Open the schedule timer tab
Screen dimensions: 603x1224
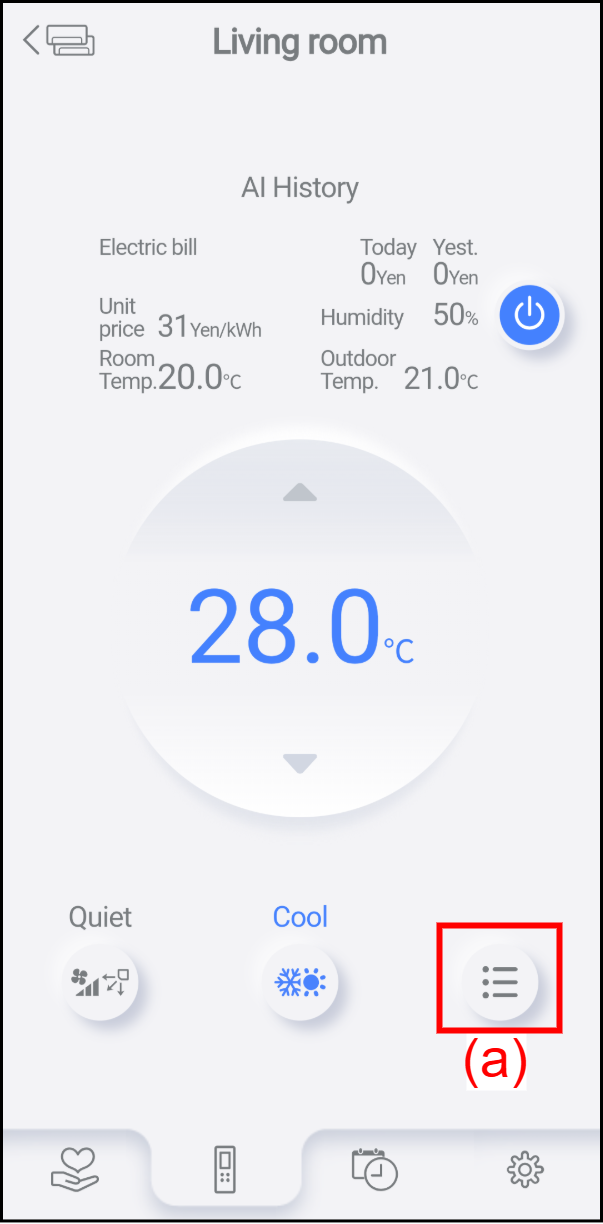pos(375,1169)
